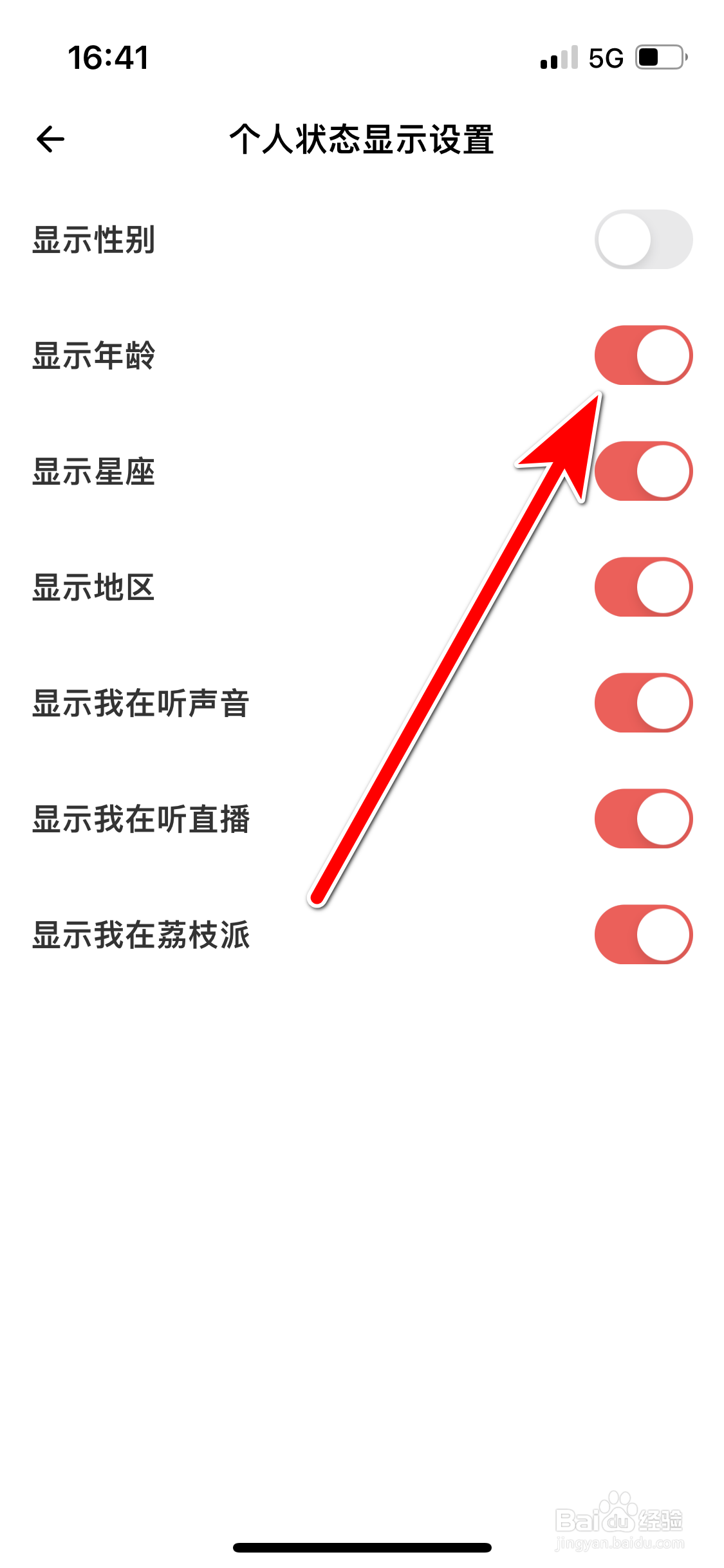Image resolution: width=724 pixels, height=1568 pixels.
Task: Tap the battery icon
Action: click(657, 58)
